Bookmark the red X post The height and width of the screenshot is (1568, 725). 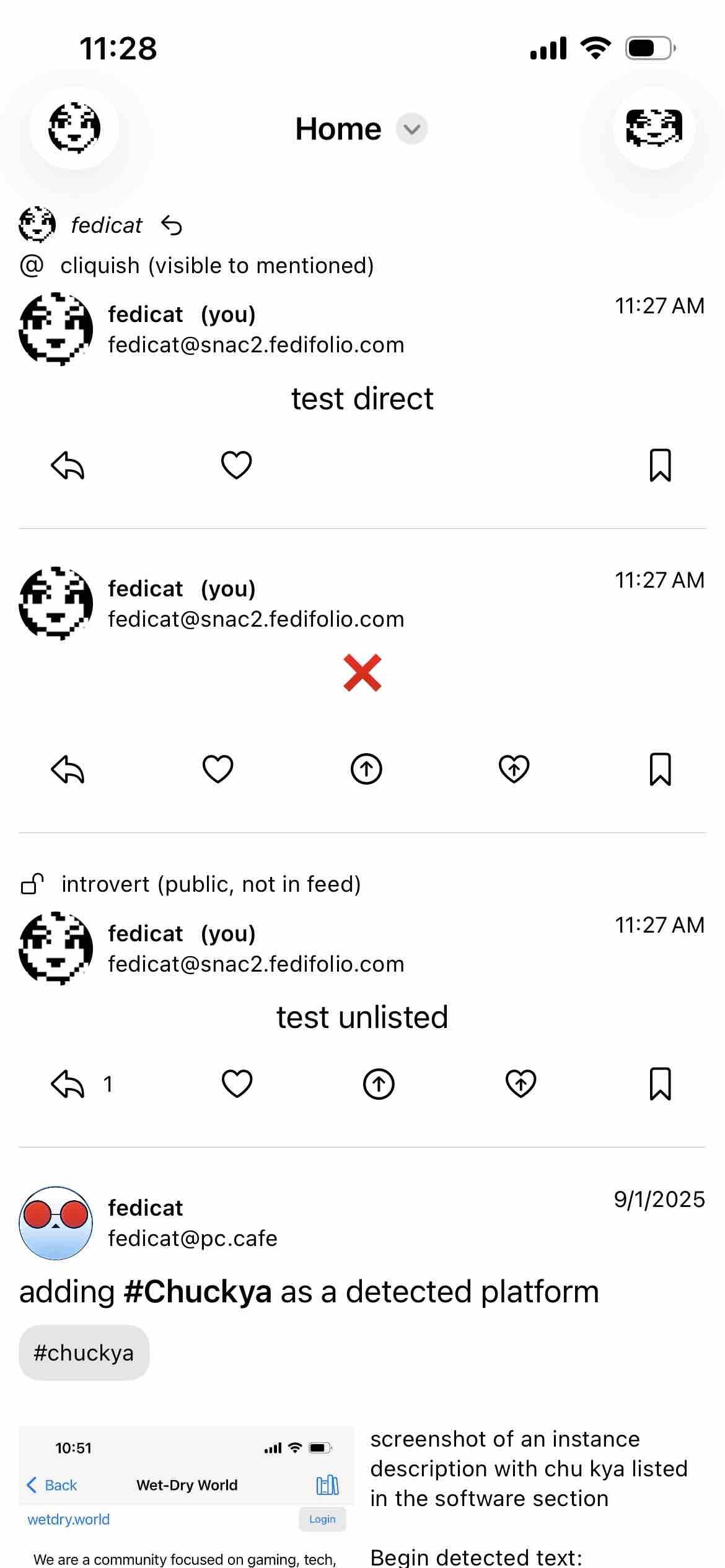pyautogui.click(x=660, y=770)
